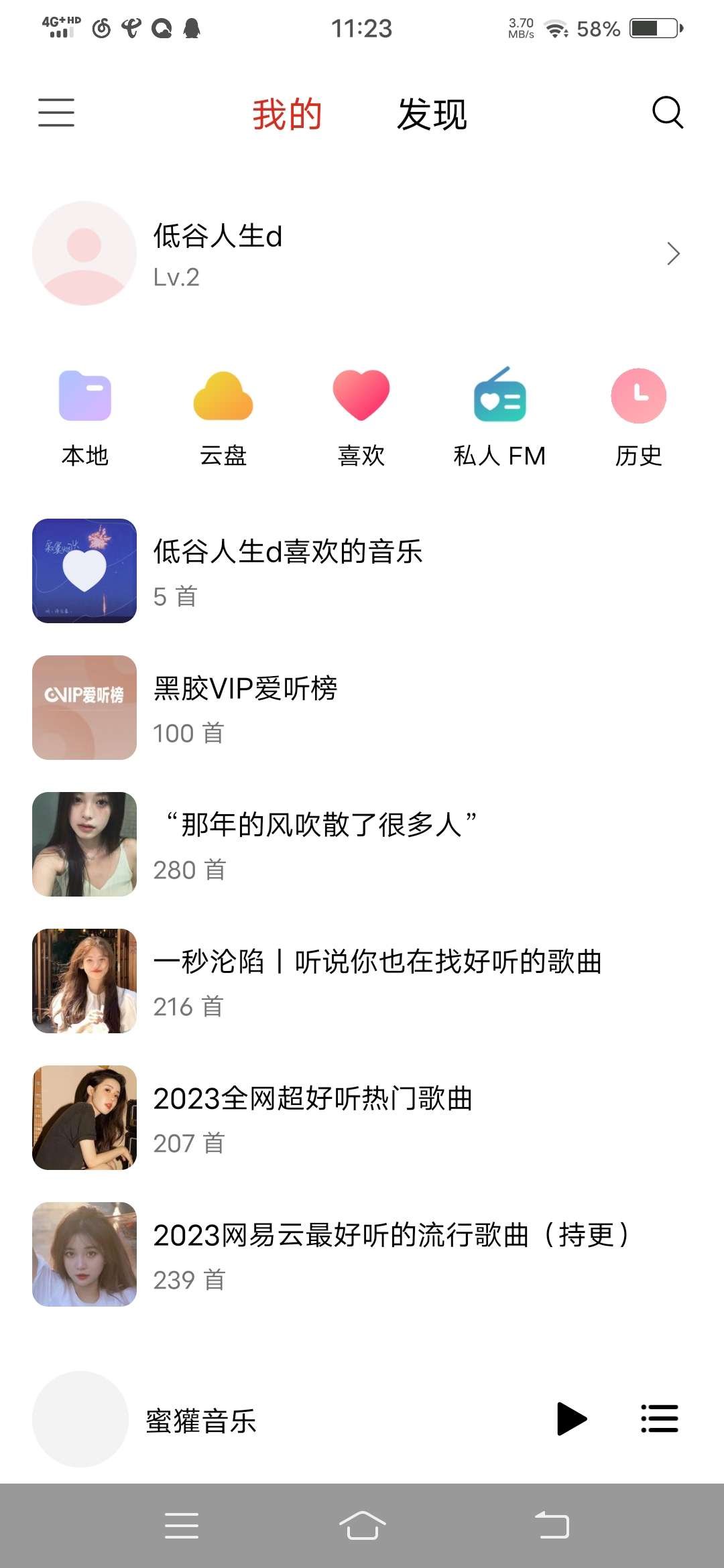The height and width of the screenshot is (1568, 724).
Task: Open the 云盘 cloud drive
Action: click(223, 417)
